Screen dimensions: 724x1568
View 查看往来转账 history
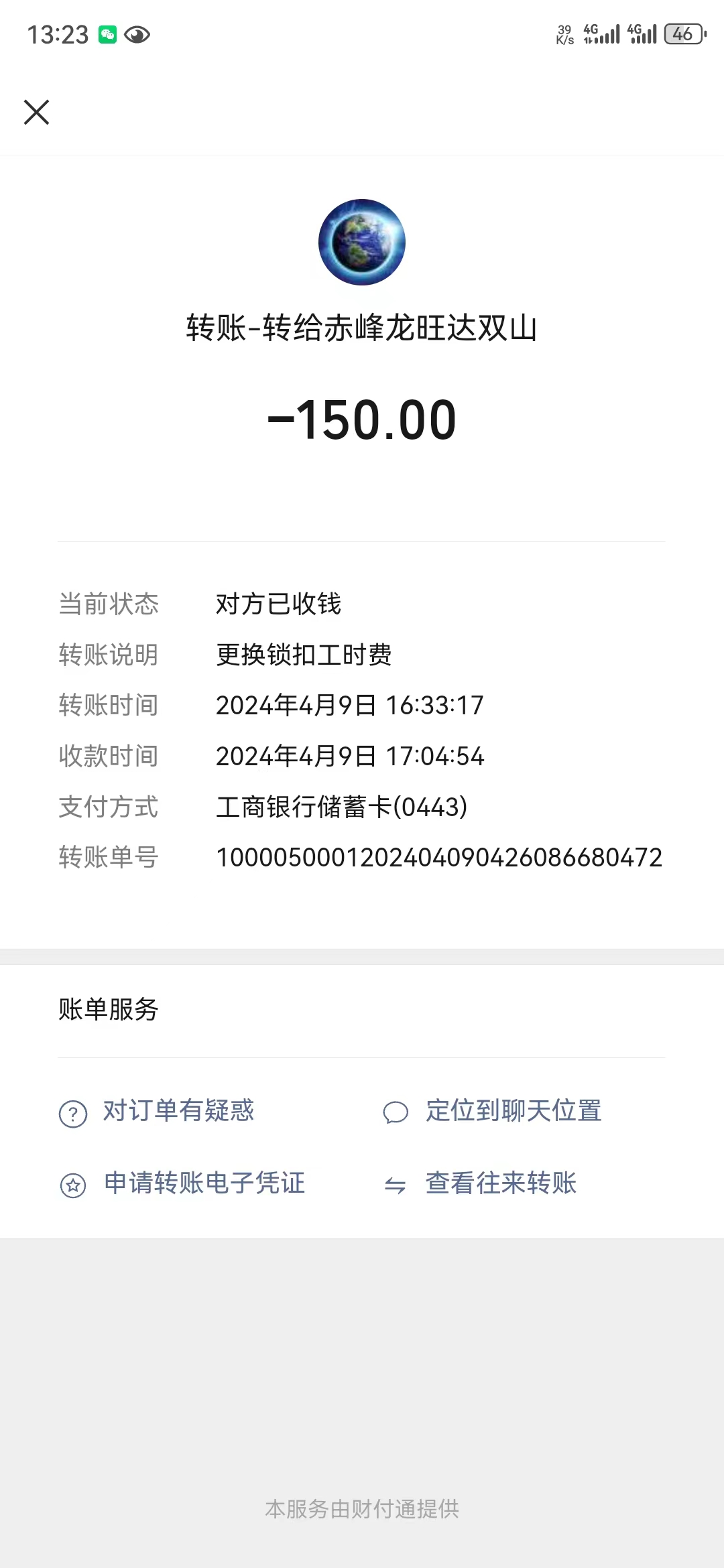click(480, 1183)
